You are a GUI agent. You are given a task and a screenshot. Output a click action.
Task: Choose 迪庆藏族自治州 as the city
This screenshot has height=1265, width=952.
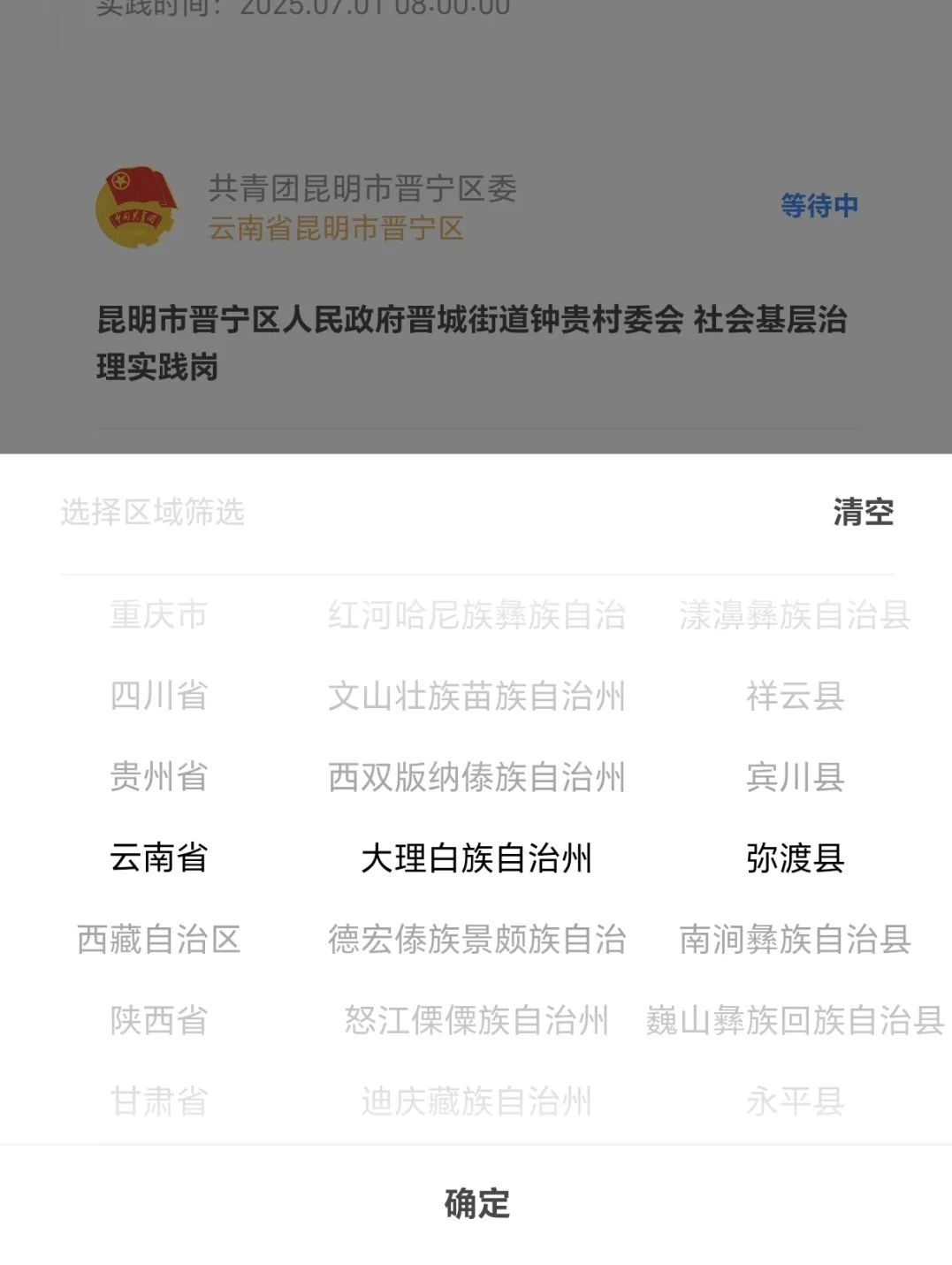coord(476,1101)
